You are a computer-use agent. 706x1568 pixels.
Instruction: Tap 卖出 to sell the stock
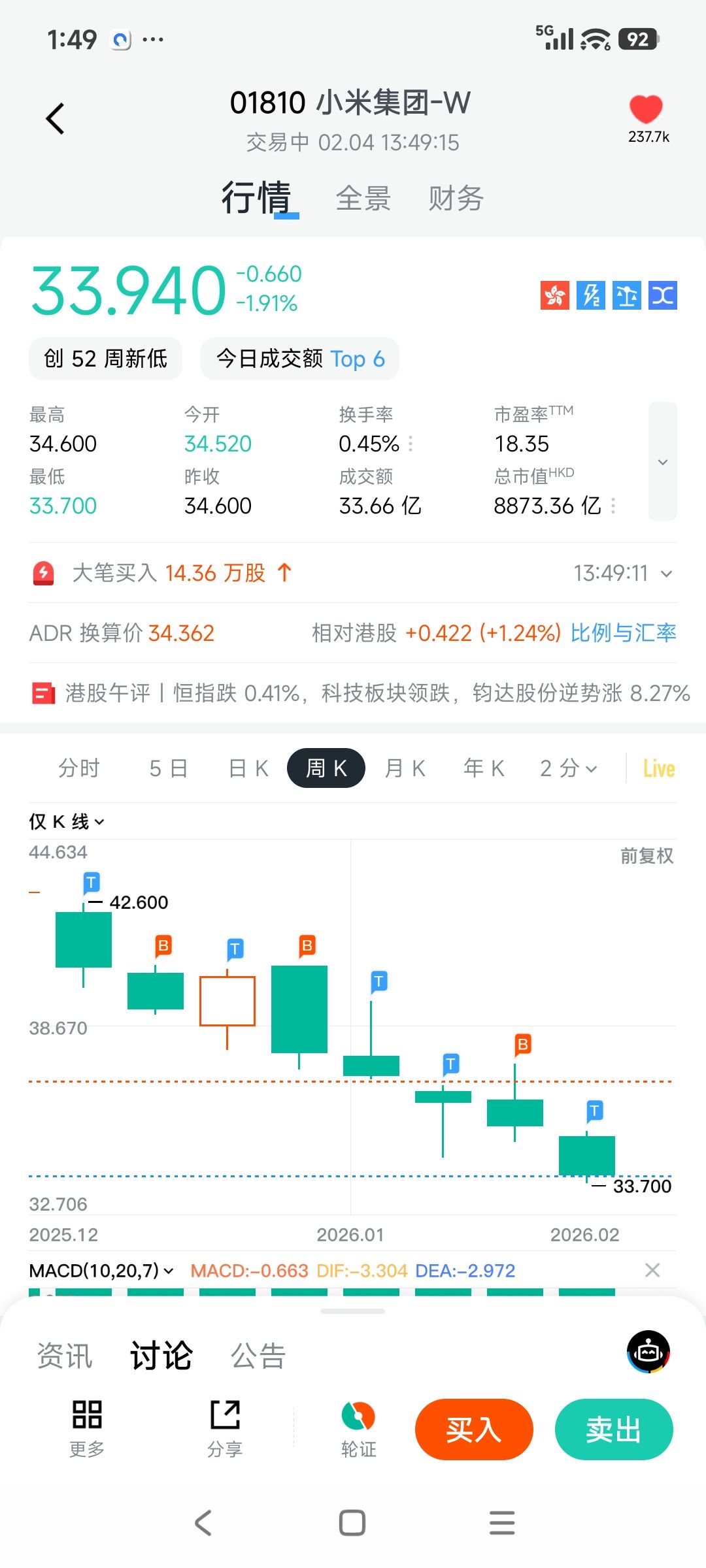[613, 1429]
